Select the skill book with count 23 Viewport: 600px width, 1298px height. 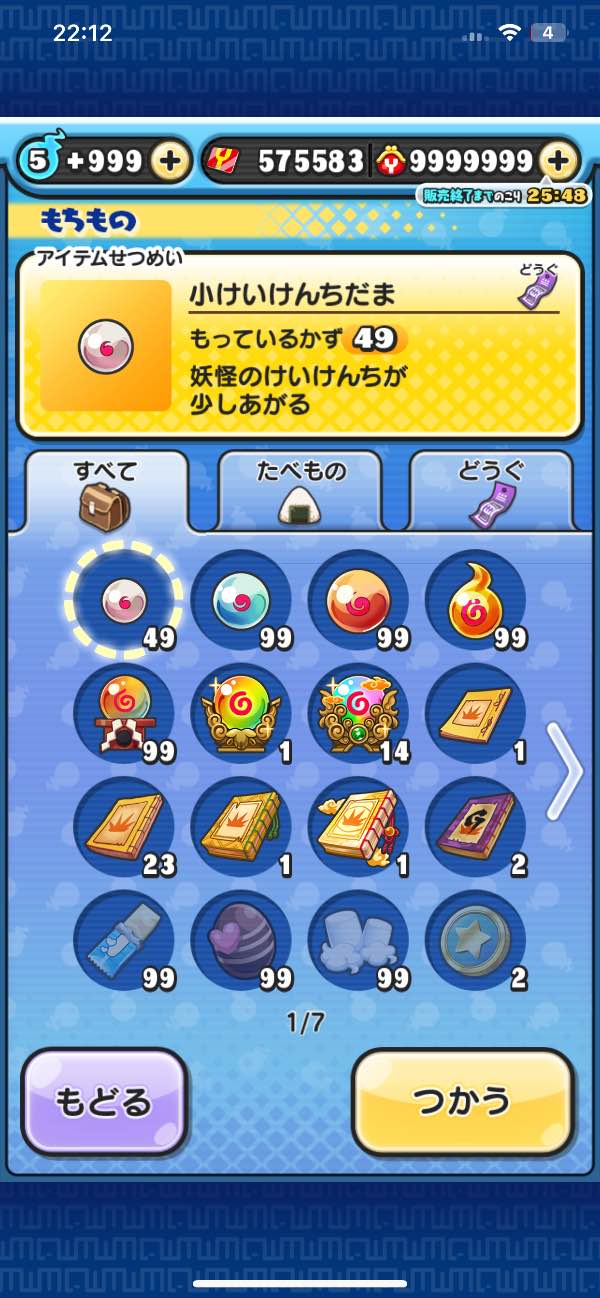tap(124, 826)
